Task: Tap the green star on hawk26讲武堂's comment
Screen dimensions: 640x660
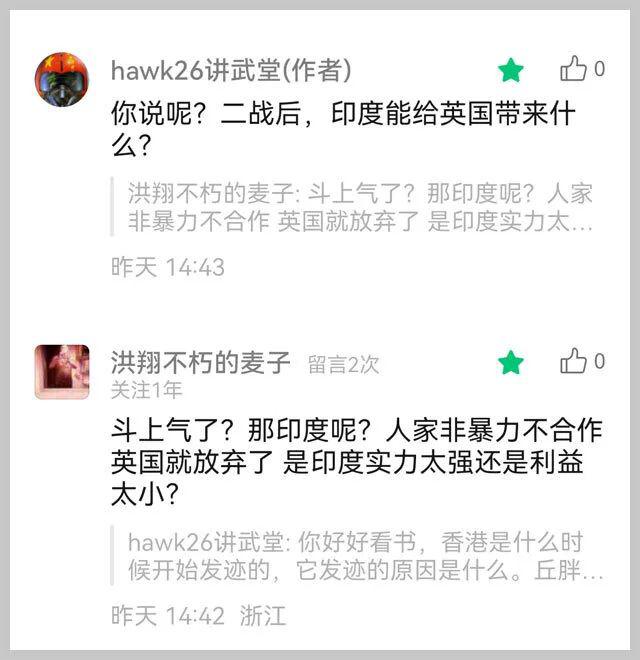Action: [511, 70]
